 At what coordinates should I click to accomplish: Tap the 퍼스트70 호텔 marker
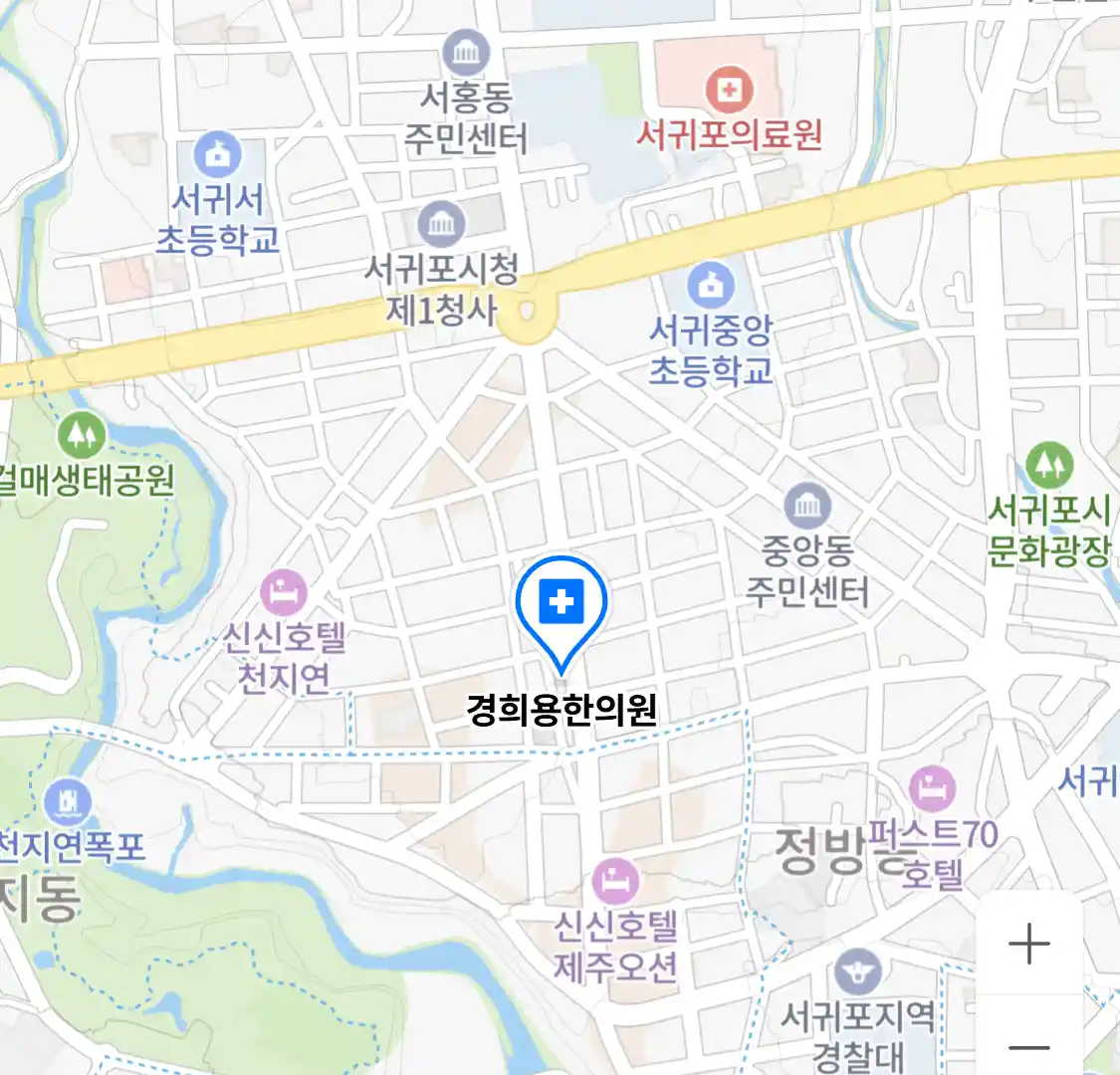click(x=932, y=789)
